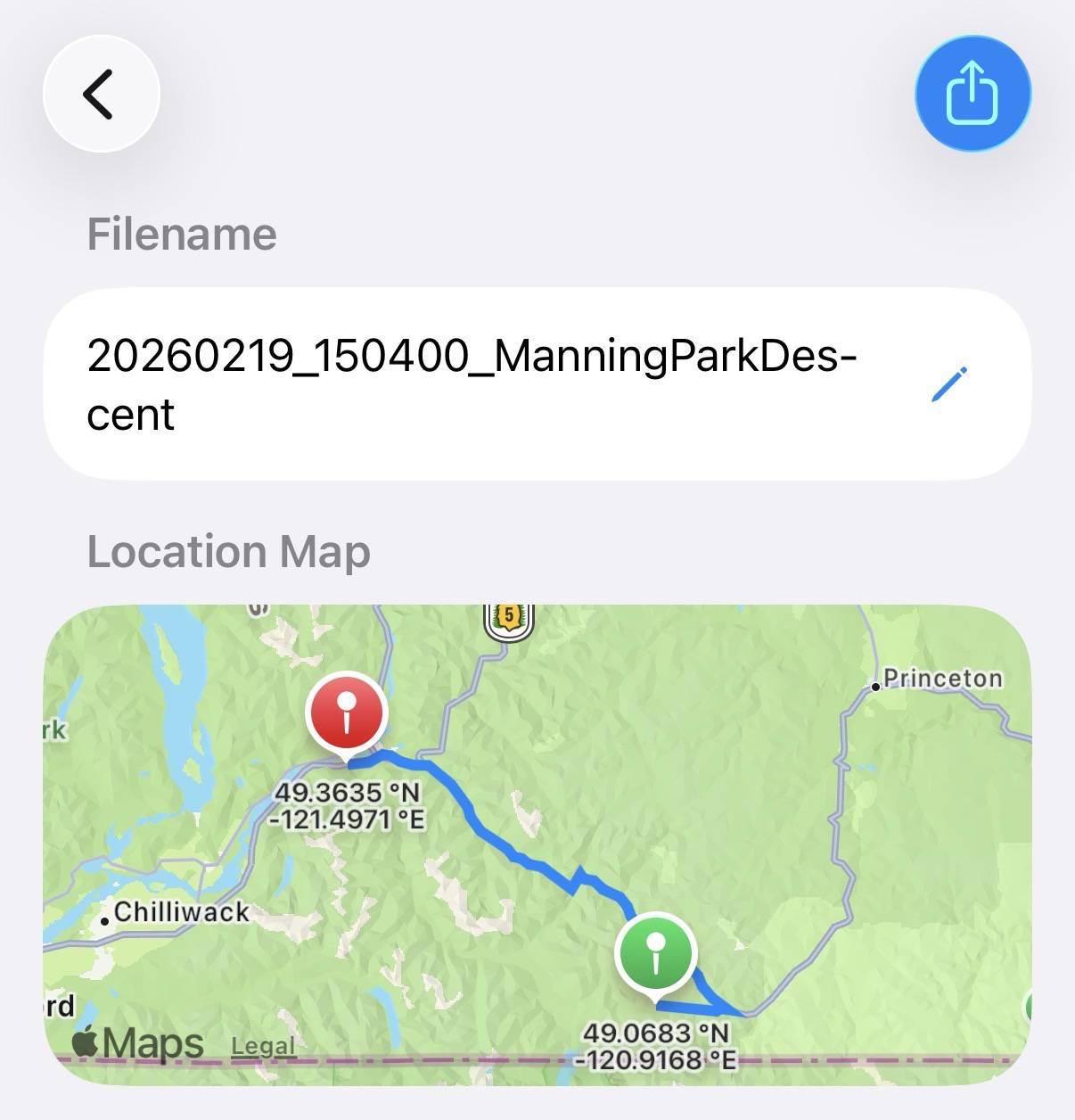Screen dimensions: 1075x1120
Task: Select the red pin on the map
Action: click(346, 712)
